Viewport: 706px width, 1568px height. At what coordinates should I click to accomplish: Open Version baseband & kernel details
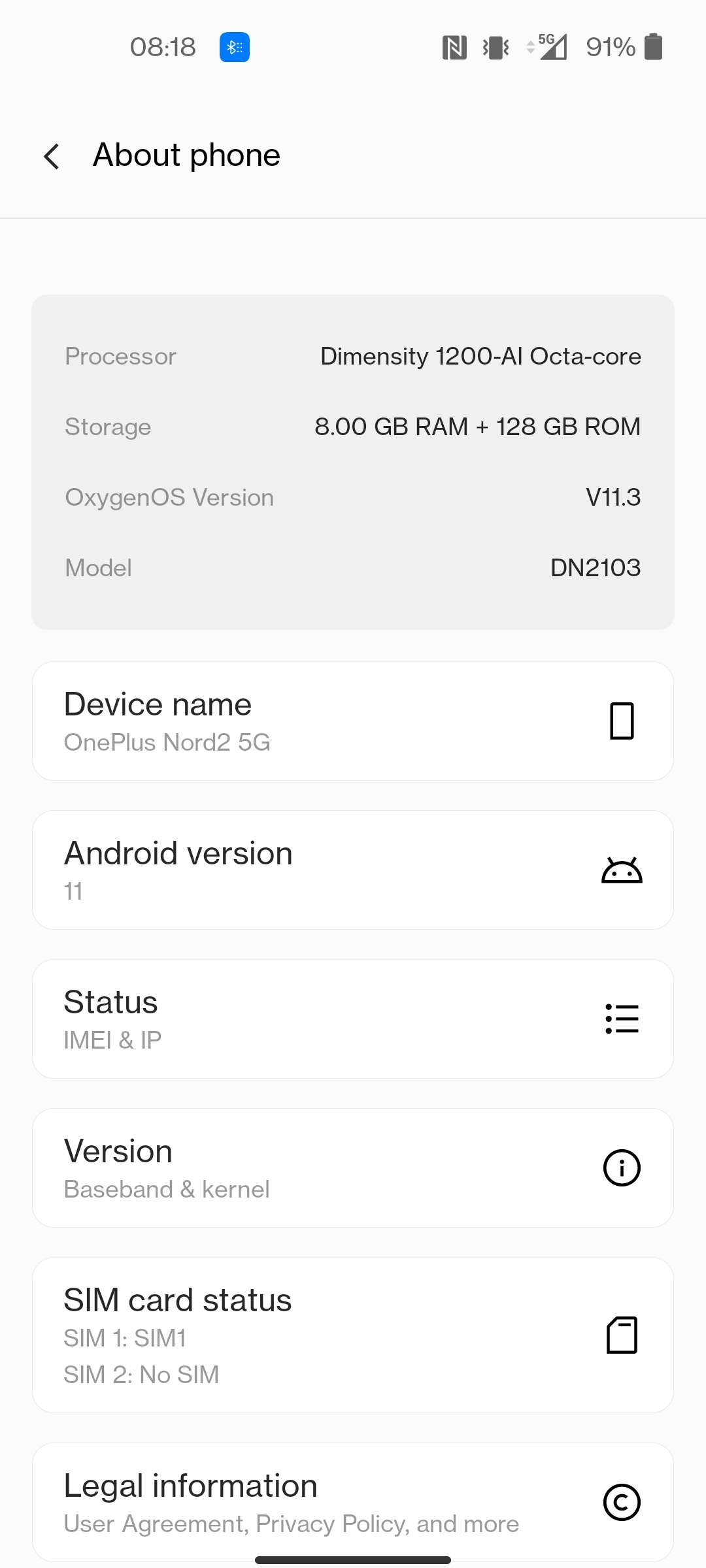[353, 1168]
